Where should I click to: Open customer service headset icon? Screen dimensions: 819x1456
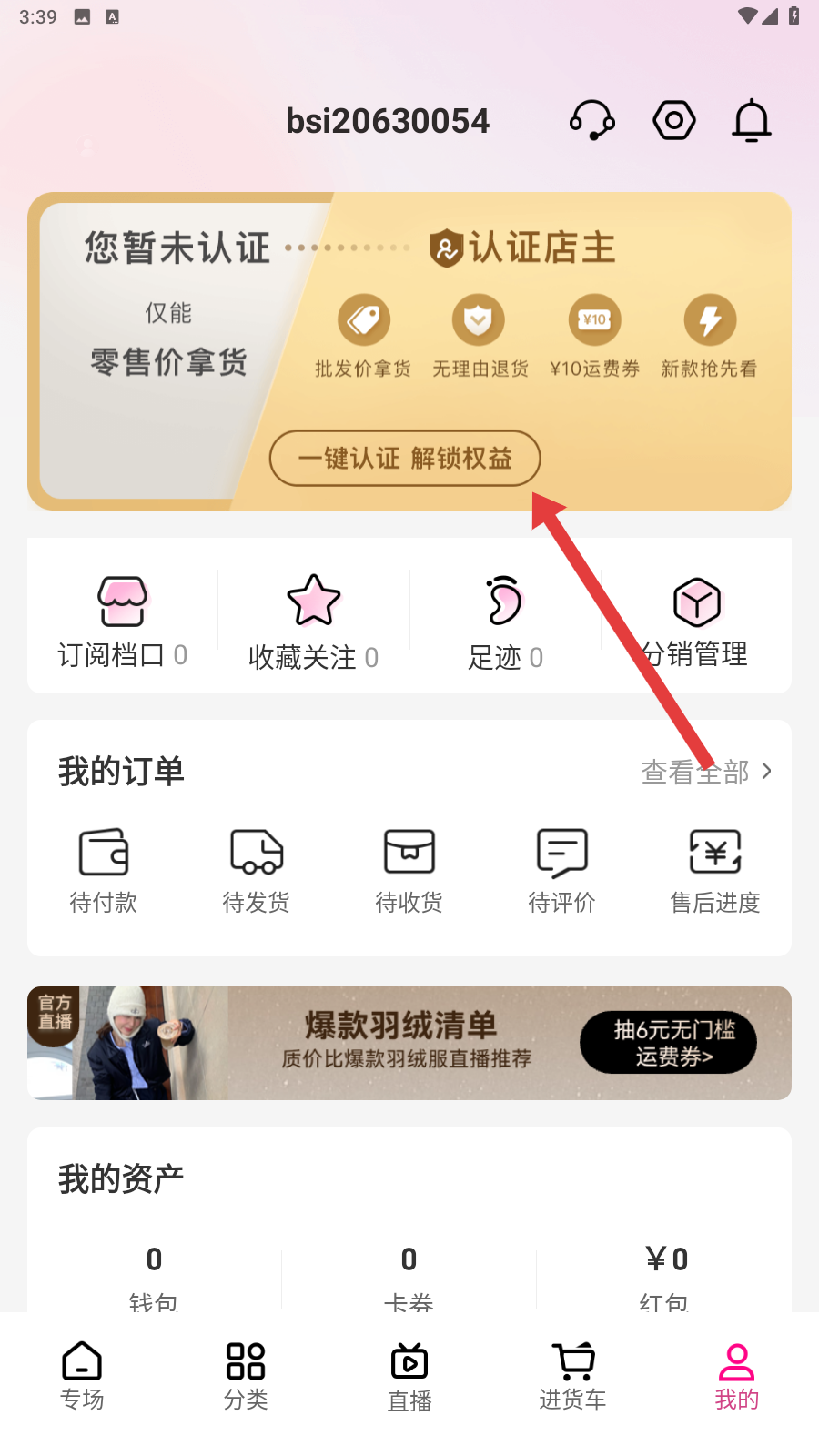[x=592, y=120]
